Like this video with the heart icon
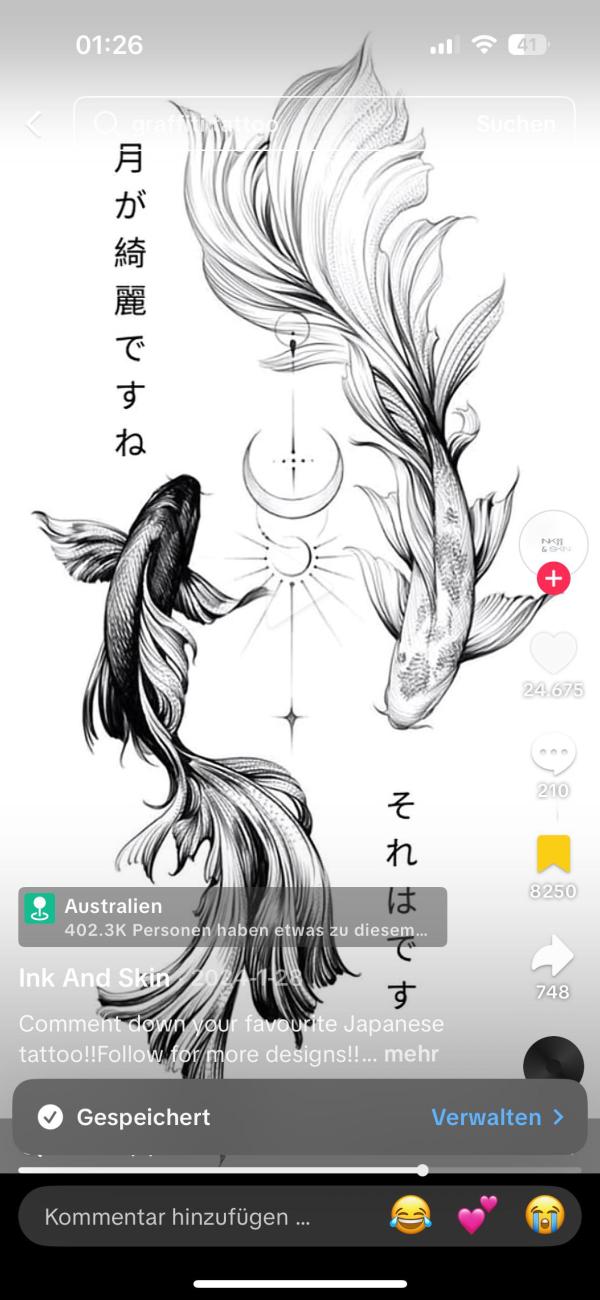600x1300 pixels. point(553,653)
